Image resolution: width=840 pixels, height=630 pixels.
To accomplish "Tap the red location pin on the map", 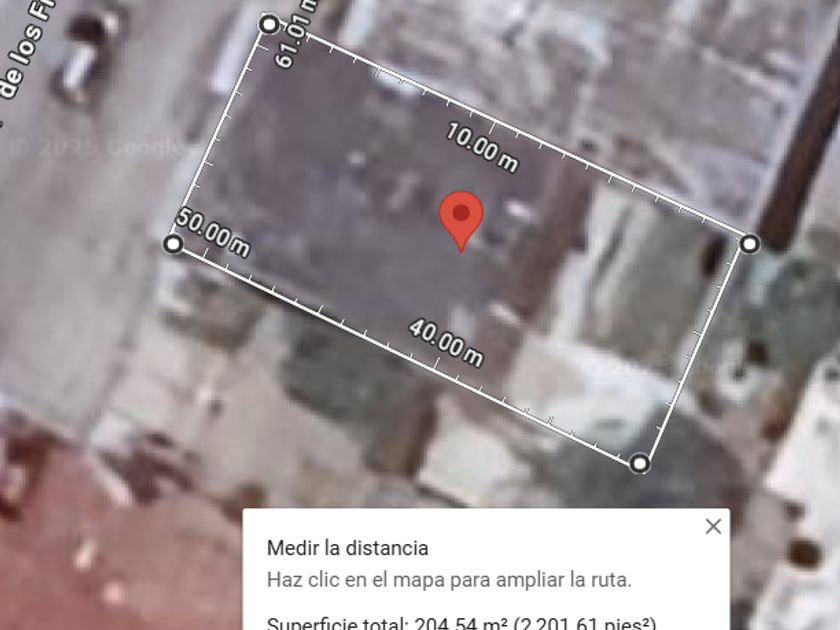I will (x=461, y=215).
